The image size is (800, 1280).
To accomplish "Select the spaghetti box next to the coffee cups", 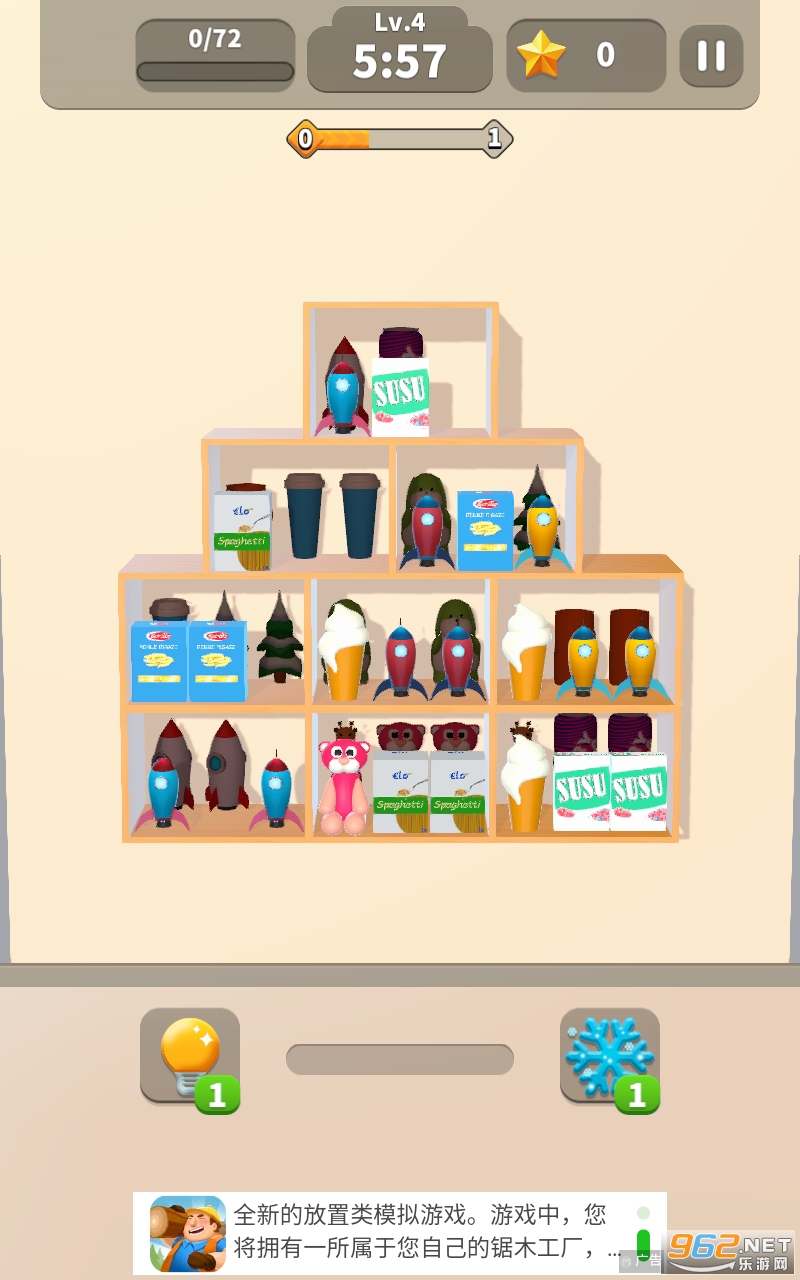I will point(242,530).
